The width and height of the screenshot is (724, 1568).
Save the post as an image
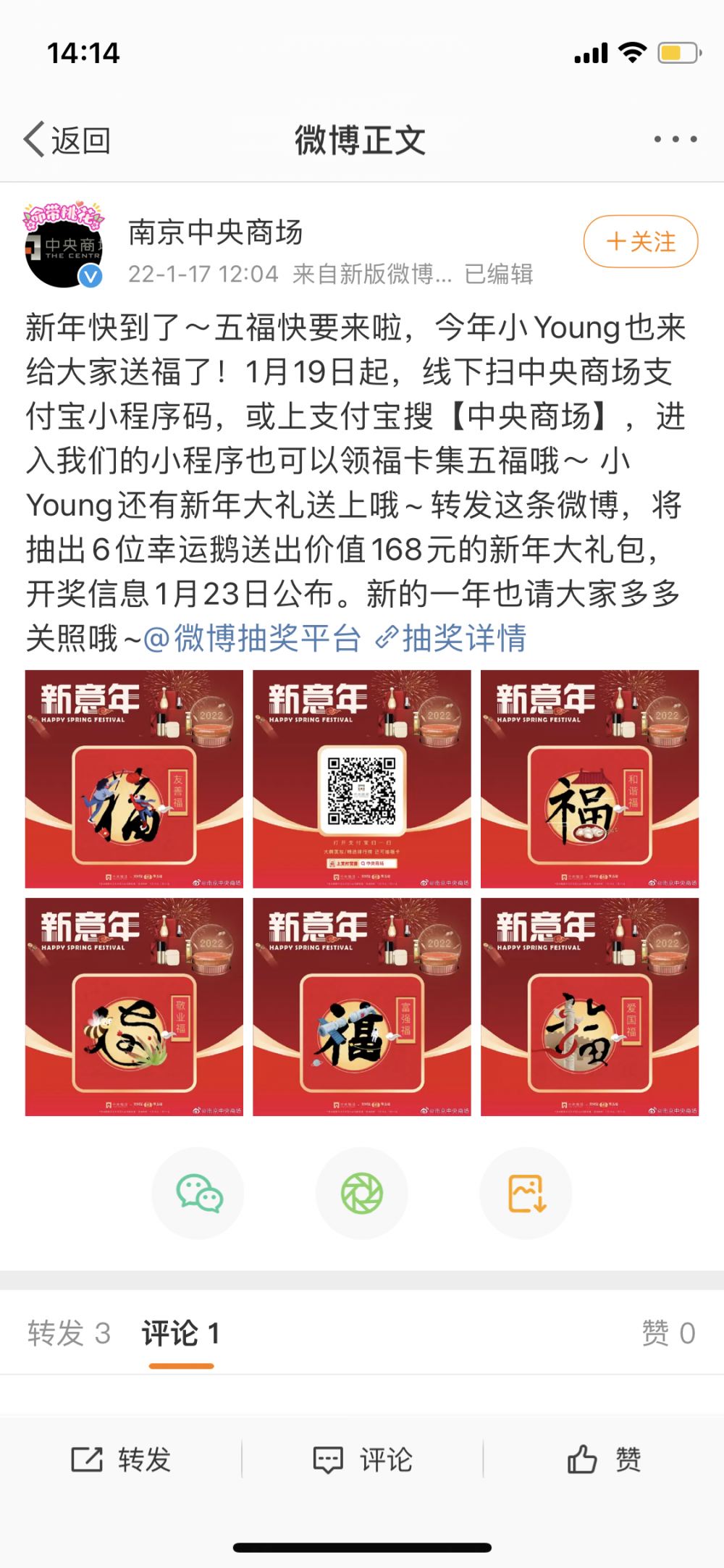tap(526, 1193)
